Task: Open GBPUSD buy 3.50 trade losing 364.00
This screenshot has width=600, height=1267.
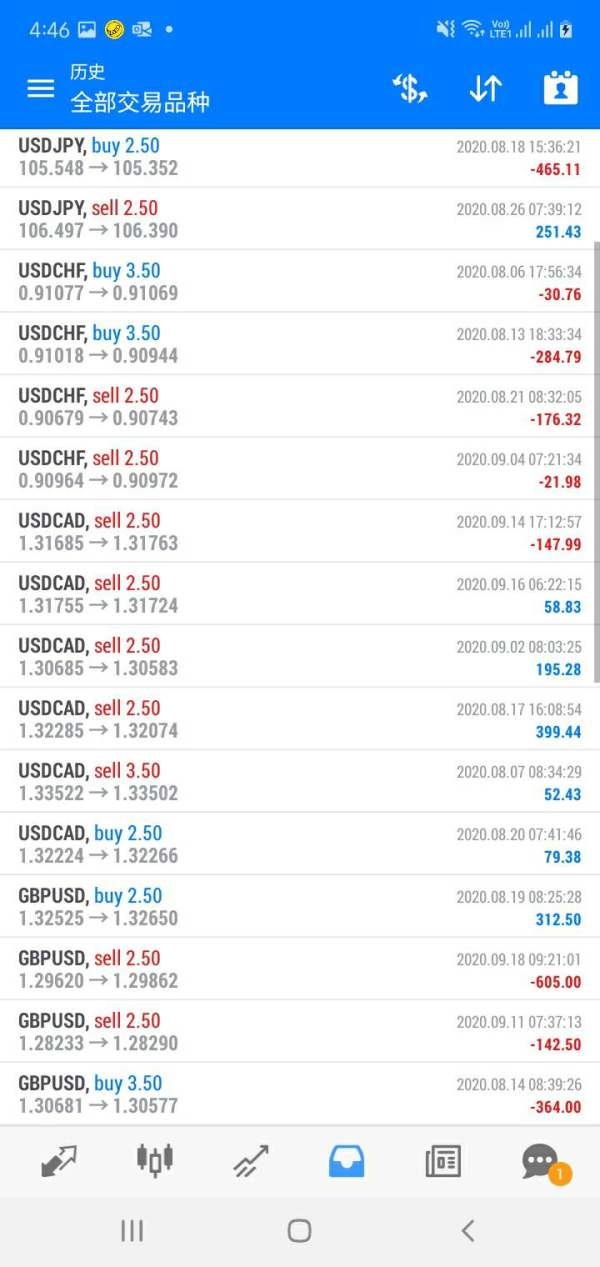Action: (300, 1094)
